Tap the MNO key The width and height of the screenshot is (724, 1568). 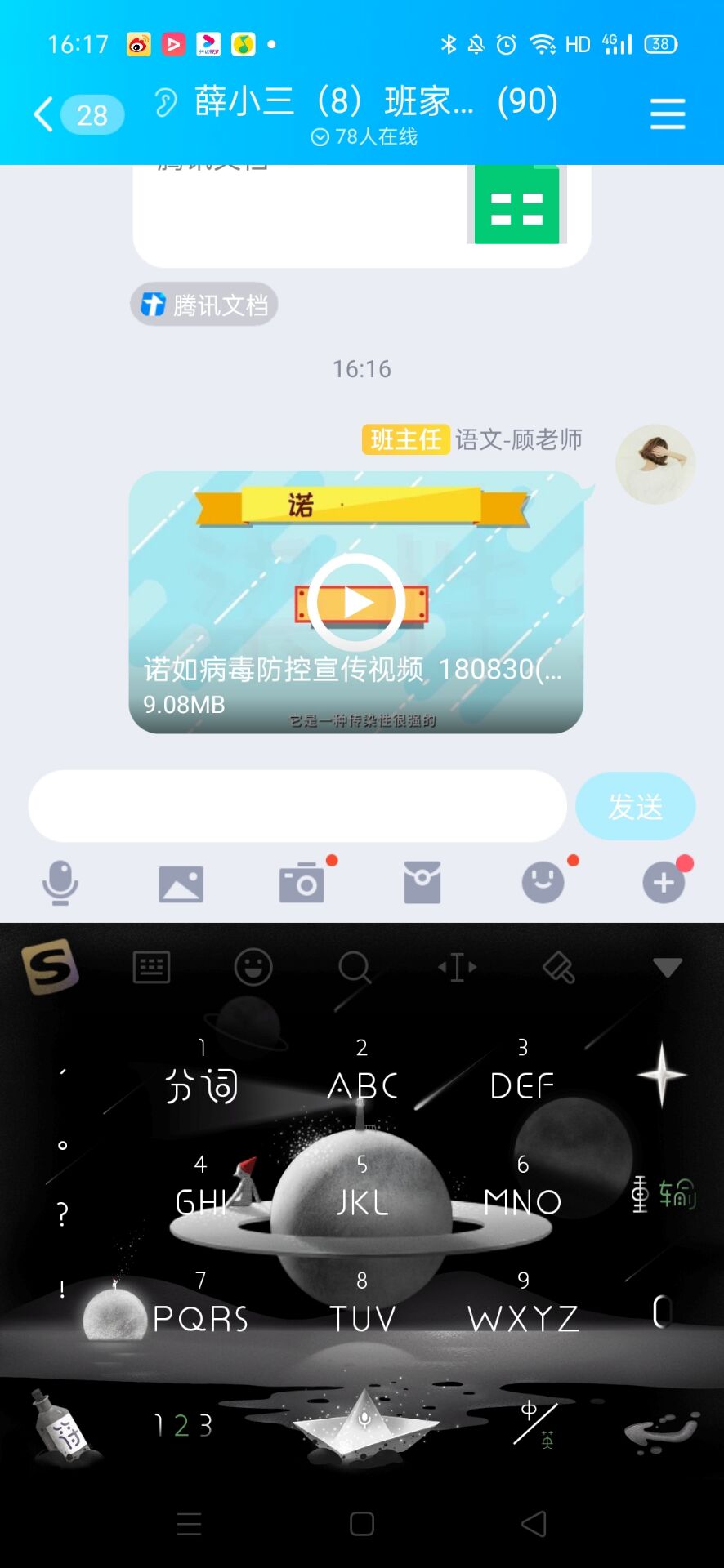pos(523,1188)
